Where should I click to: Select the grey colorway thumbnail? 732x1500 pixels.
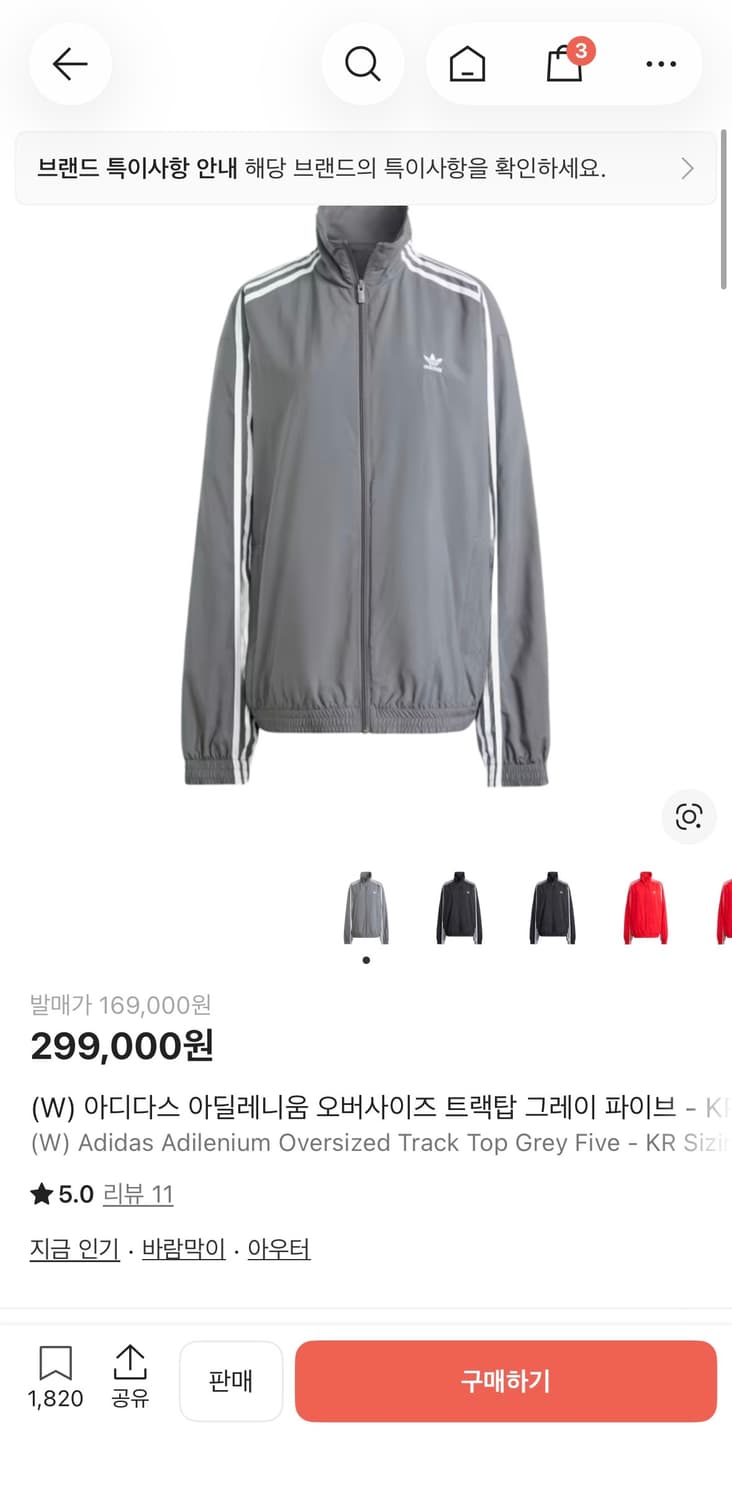pos(366,906)
